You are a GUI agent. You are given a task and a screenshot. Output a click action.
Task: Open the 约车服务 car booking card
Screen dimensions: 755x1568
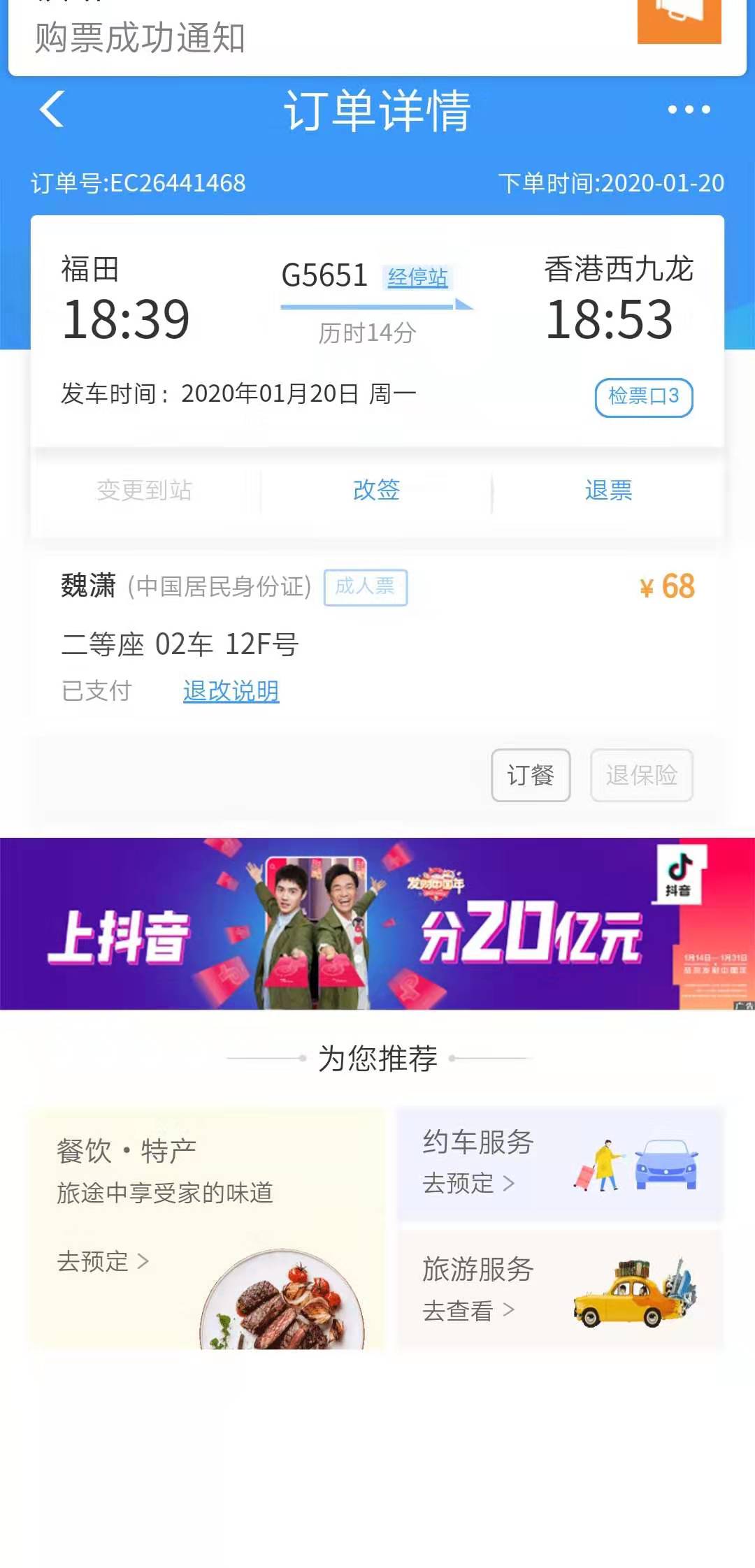(561, 1164)
